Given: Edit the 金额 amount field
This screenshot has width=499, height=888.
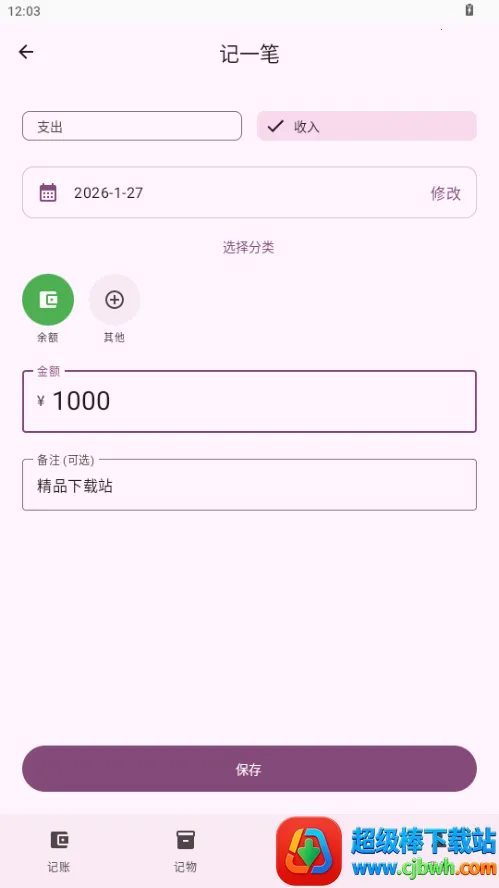Looking at the screenshot, I should point(249,402).
